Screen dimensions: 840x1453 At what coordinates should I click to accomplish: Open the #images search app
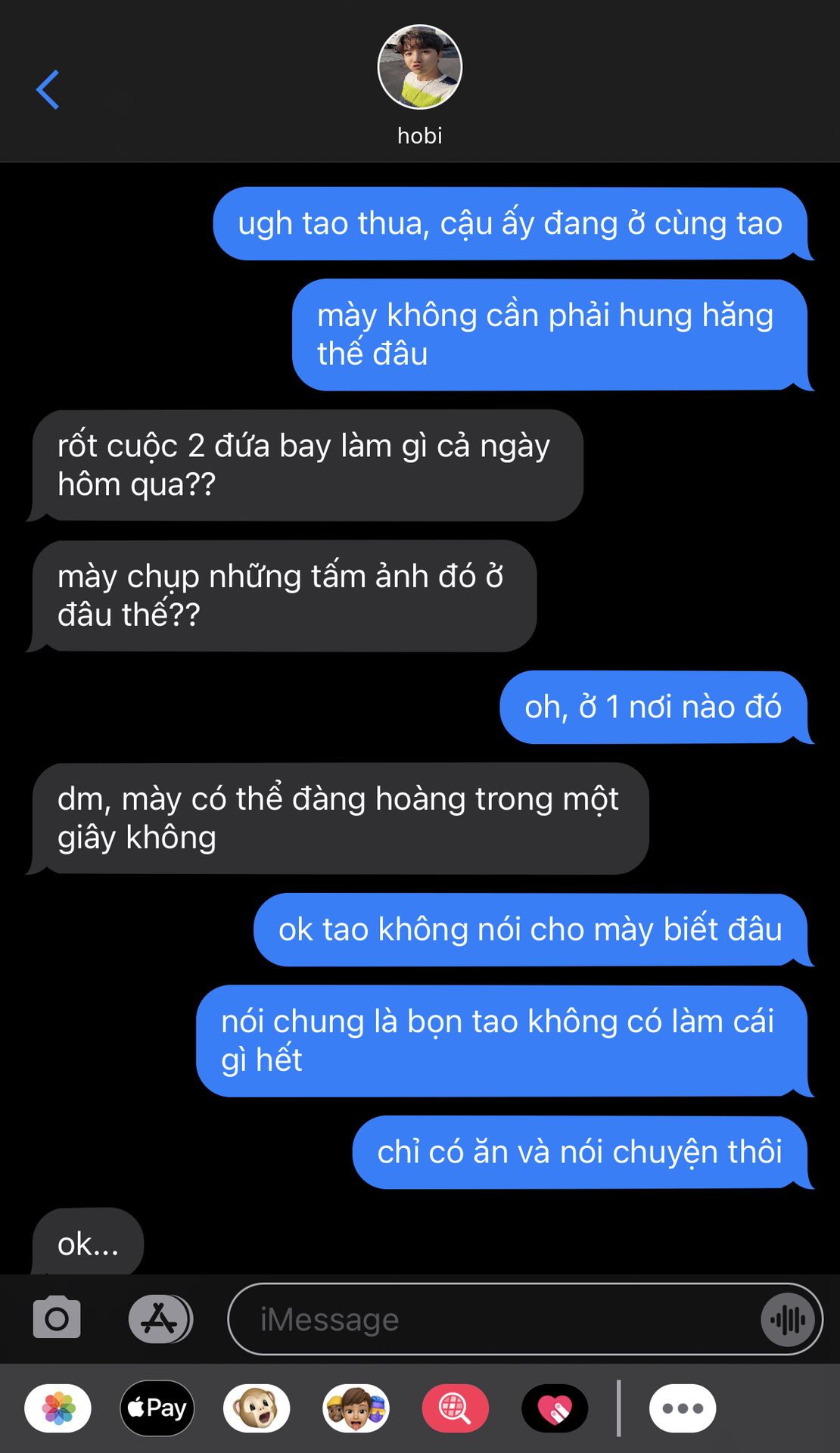click(455, 1408)
